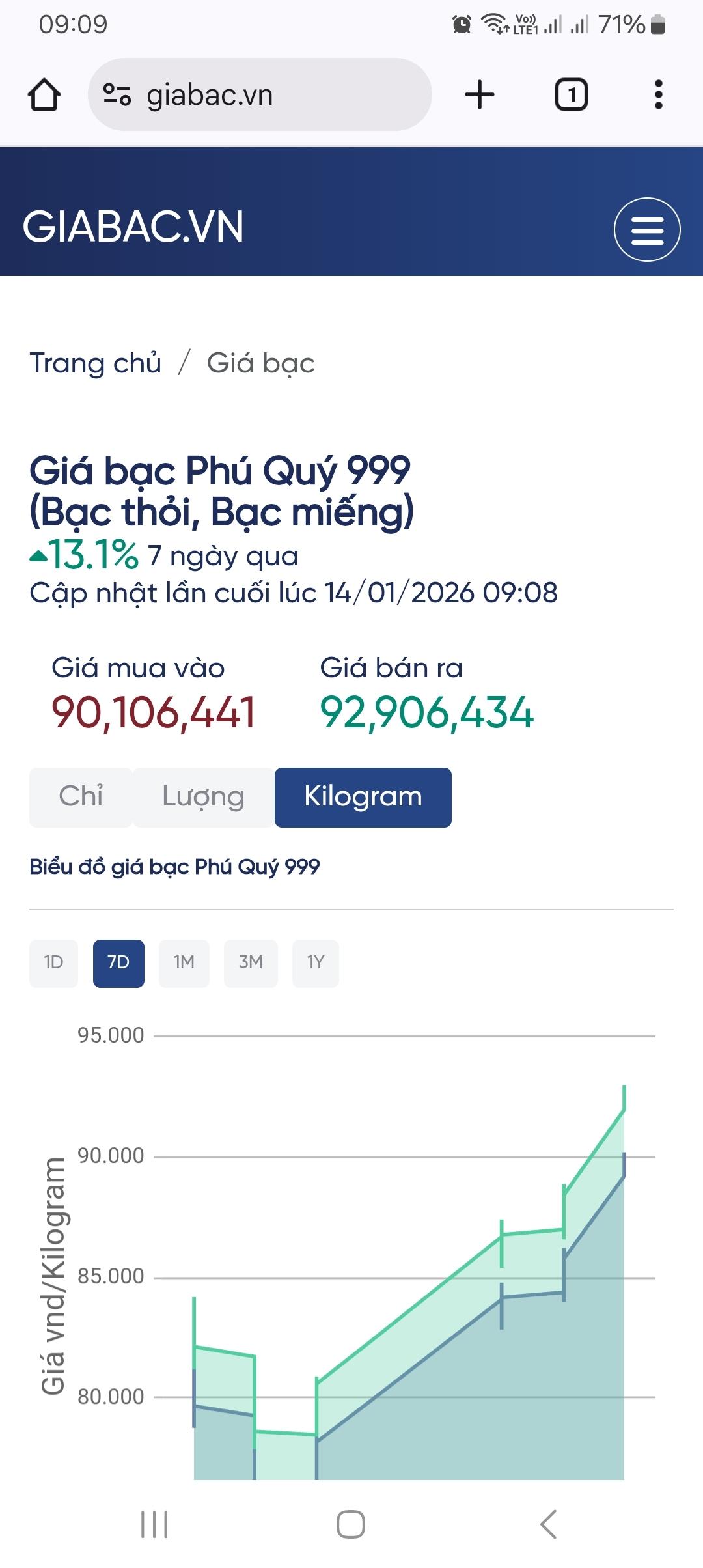This screenshot has height=1568, width=703.
Task: Open the browser overflow menu
Action: pyautogui.click(x=658, y=95)
